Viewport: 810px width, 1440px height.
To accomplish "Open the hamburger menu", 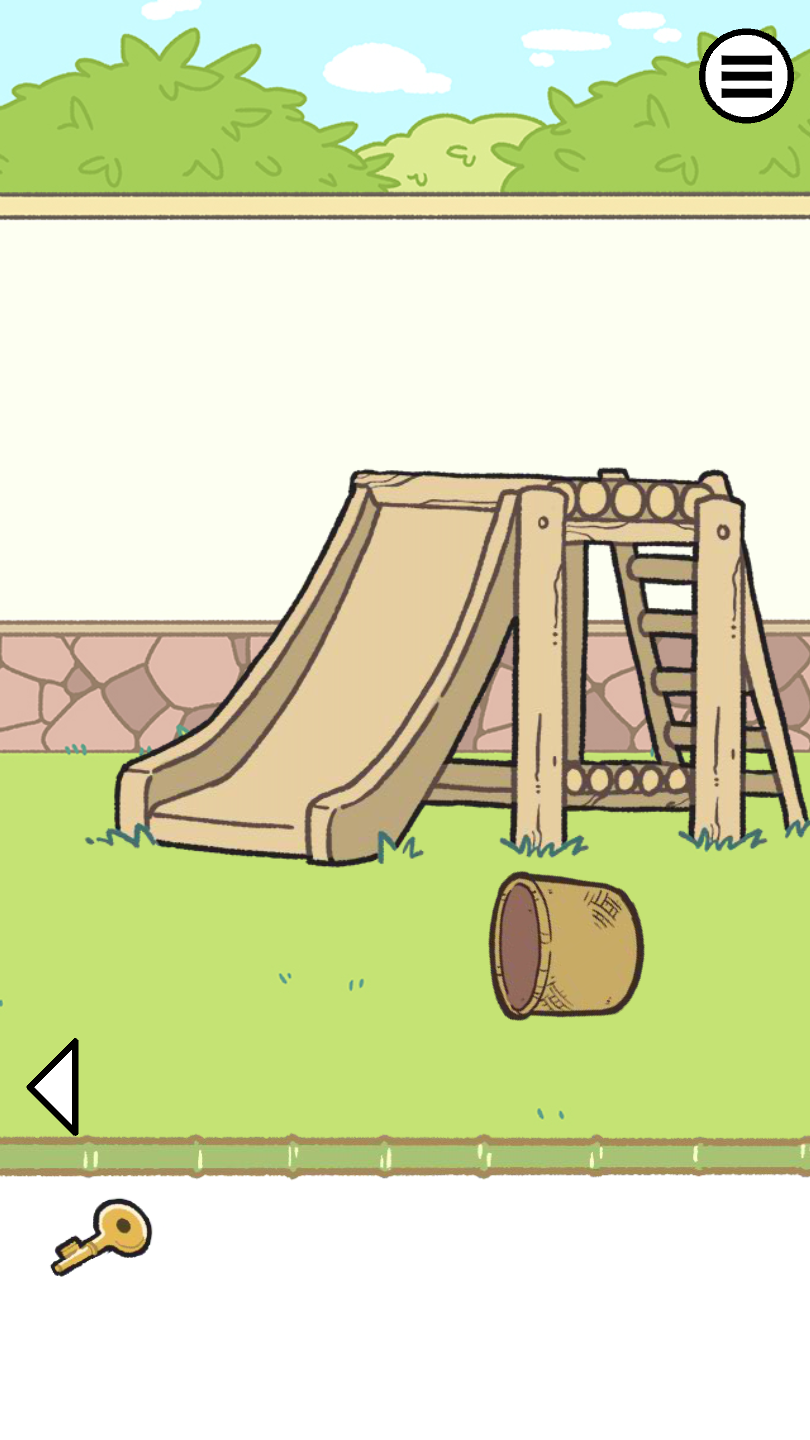I will [x=746, y=76].
